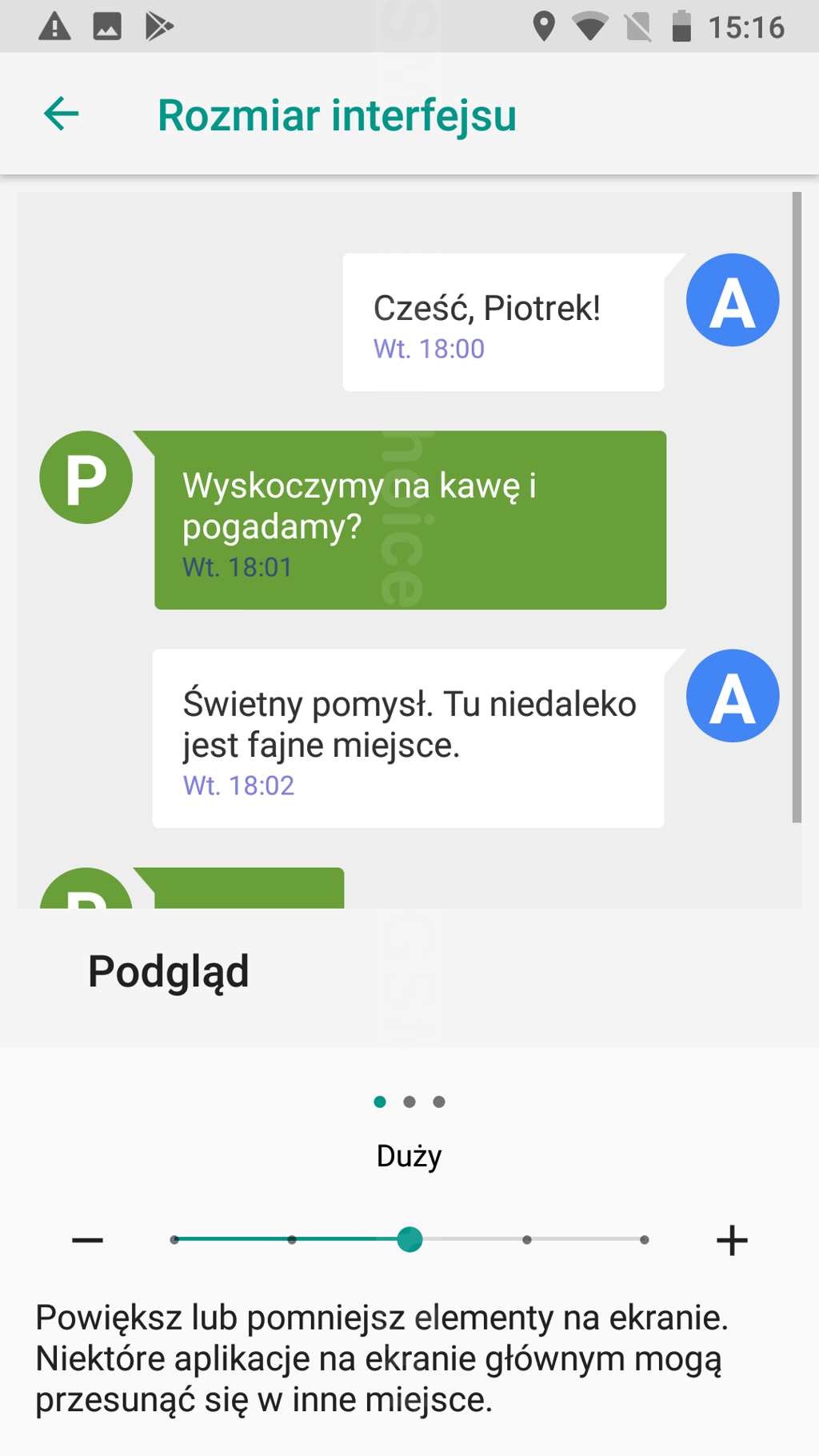Set slider to the largest size point
Image resolution: width=819 pixels, height=1456 pixels.
(644, 1240)
